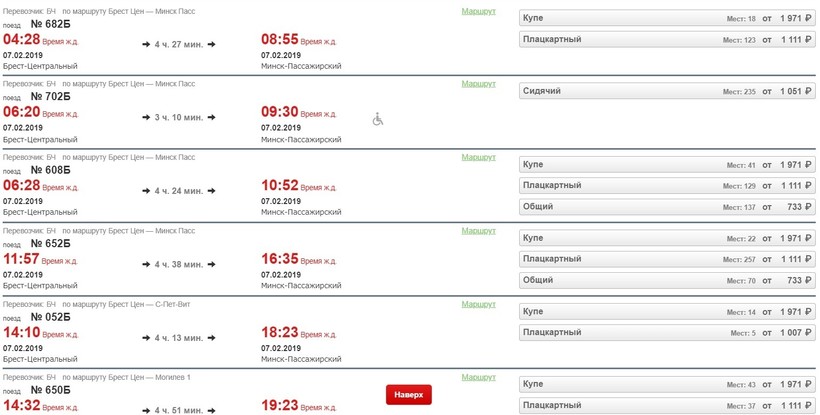Pick Плацкартный on train 652Б

coord(668,259)
